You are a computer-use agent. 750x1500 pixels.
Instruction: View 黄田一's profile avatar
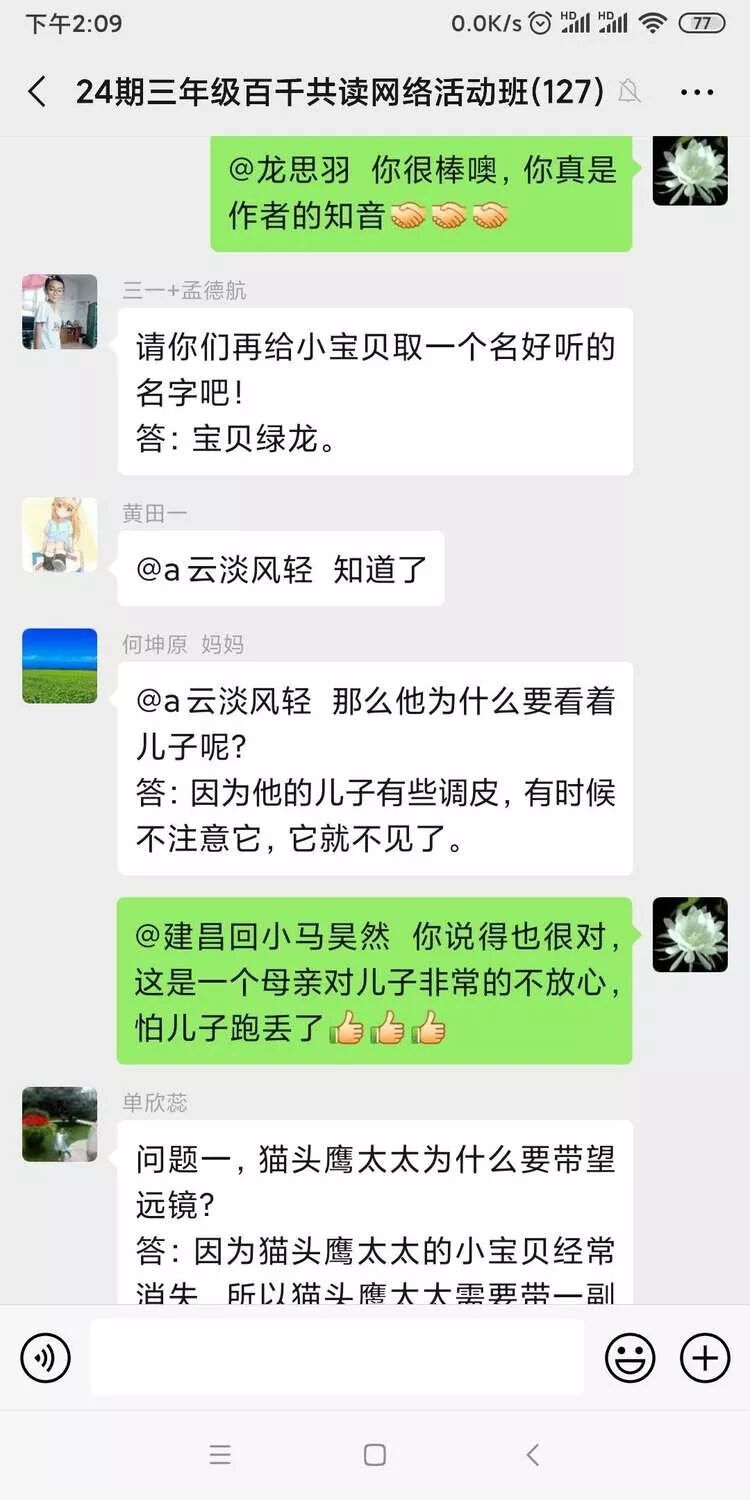pyautogui.click(x=60, y=535)
